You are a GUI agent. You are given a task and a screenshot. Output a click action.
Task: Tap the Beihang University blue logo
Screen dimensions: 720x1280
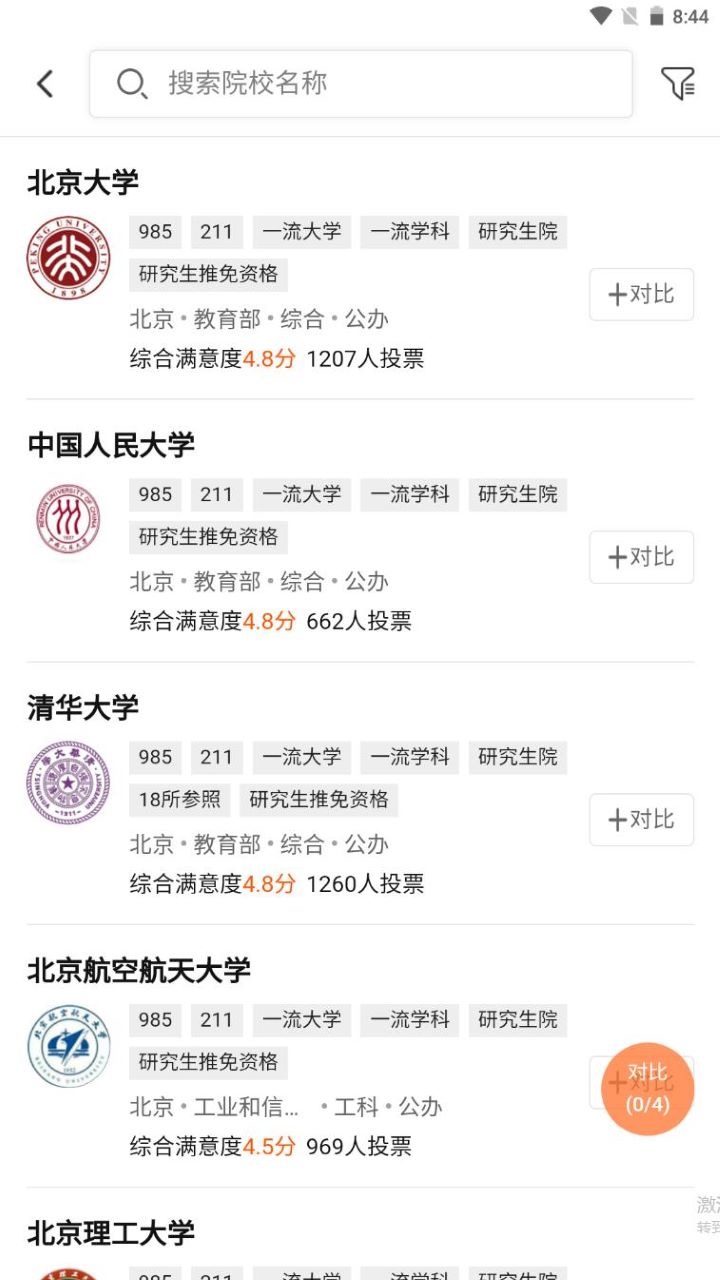tap(67, 1046)
